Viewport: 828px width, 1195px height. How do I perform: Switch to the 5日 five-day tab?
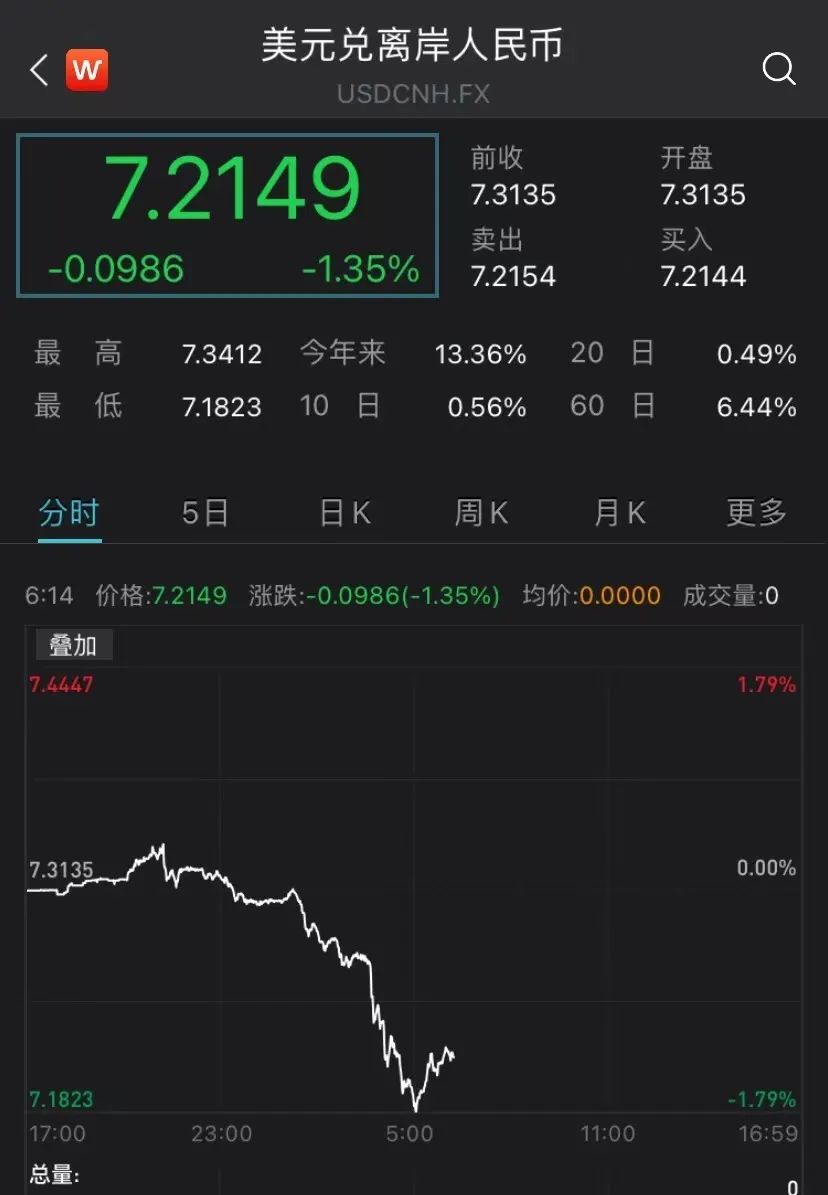click(204, 511)
